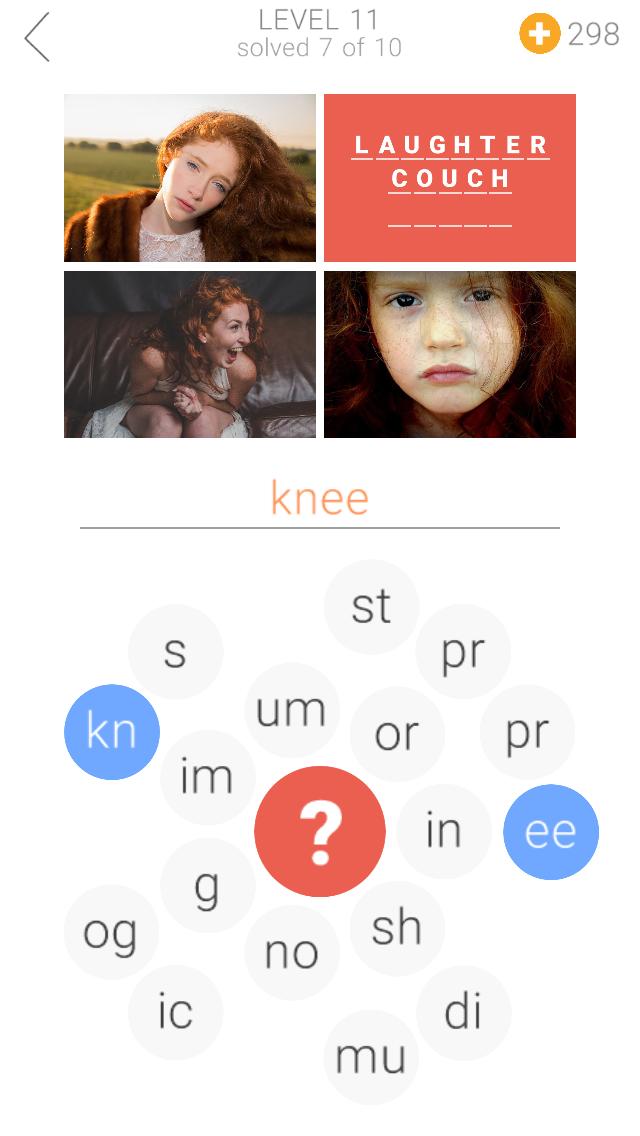Choose the "mu" letter bubble
The height and width of the screenshot is (1136, 640).
tap(371, 1057)
